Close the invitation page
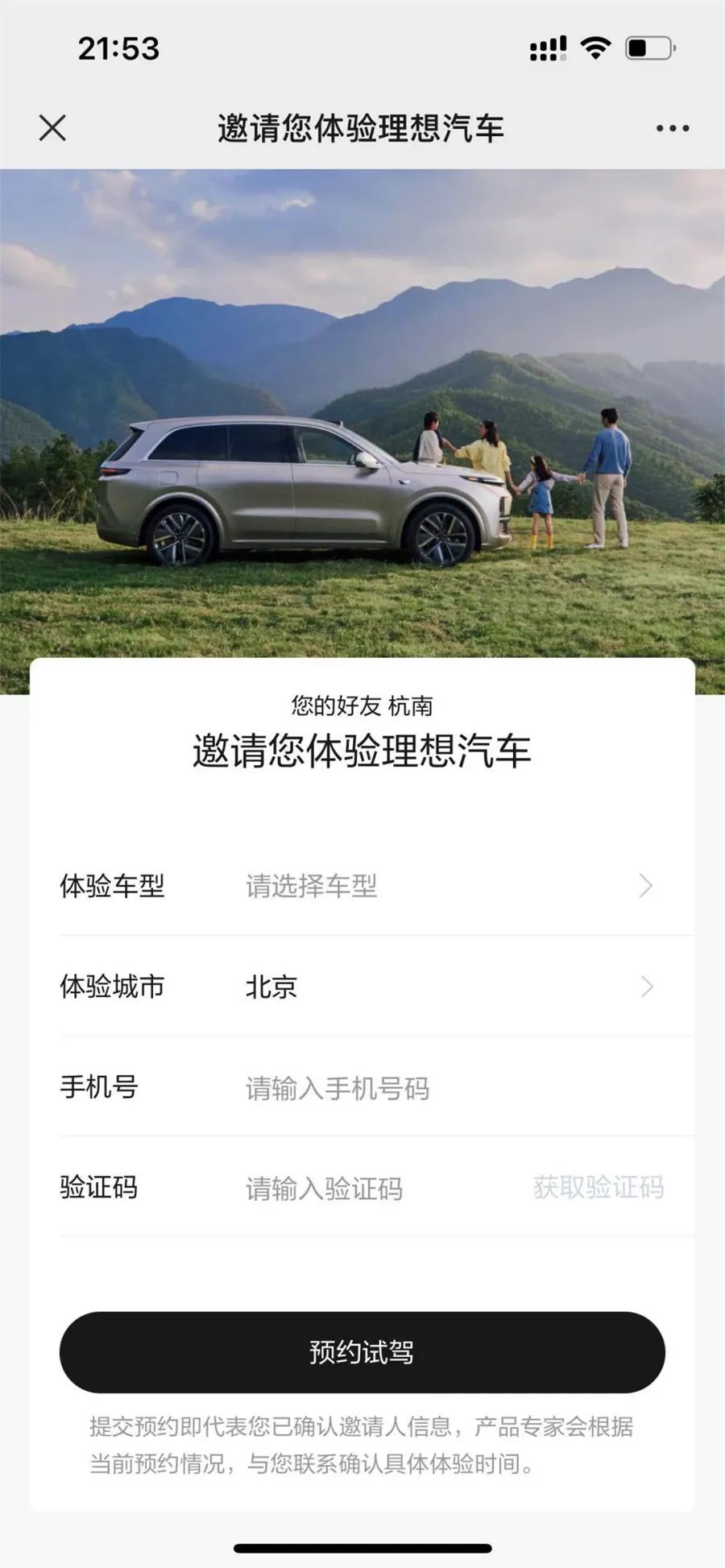The width and height of the screenshot is (725, 1568). point(52,128)
